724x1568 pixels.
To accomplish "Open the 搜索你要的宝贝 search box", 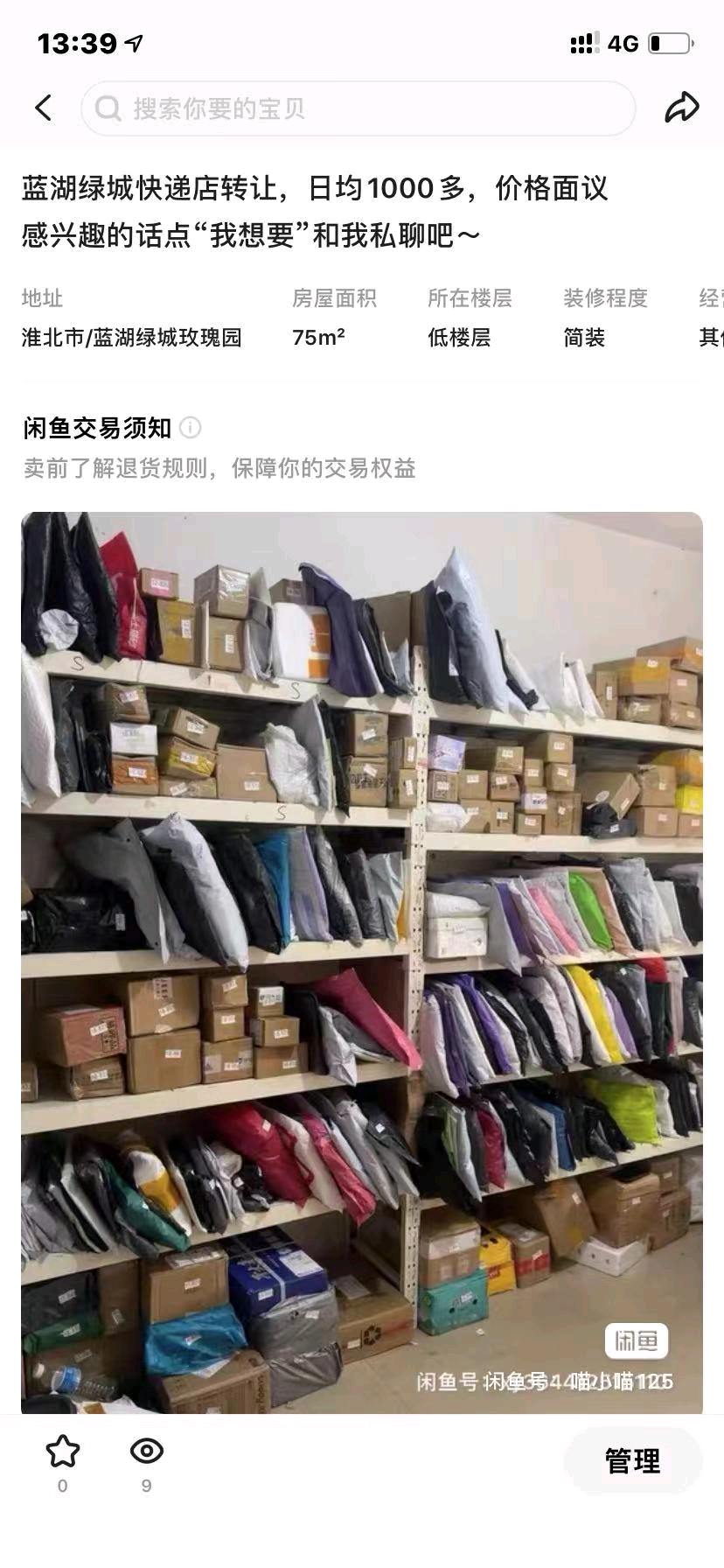I will pyautogui.click(x=359, y=108).
